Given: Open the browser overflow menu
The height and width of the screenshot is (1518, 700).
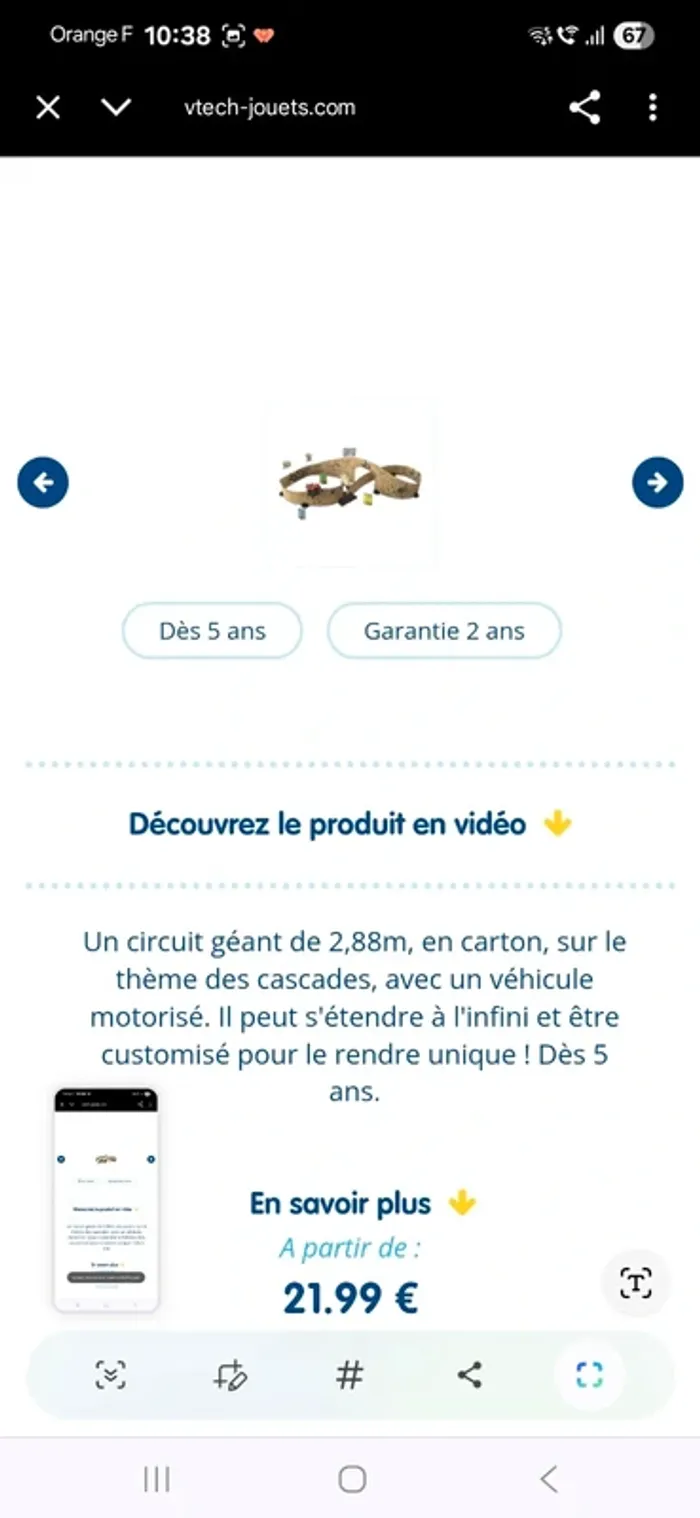Looking at the screenshot, I should 653,107.
